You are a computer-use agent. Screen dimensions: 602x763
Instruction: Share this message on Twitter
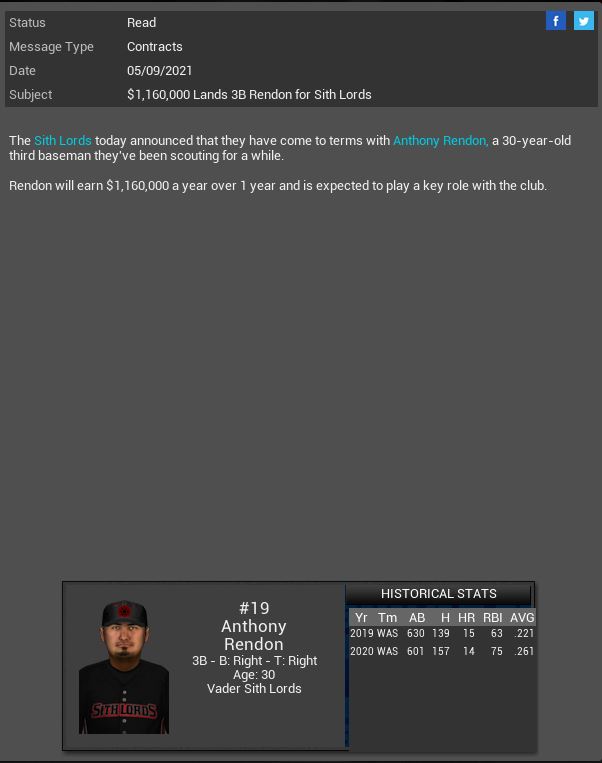pyautogui.click(x=583, y=20)
